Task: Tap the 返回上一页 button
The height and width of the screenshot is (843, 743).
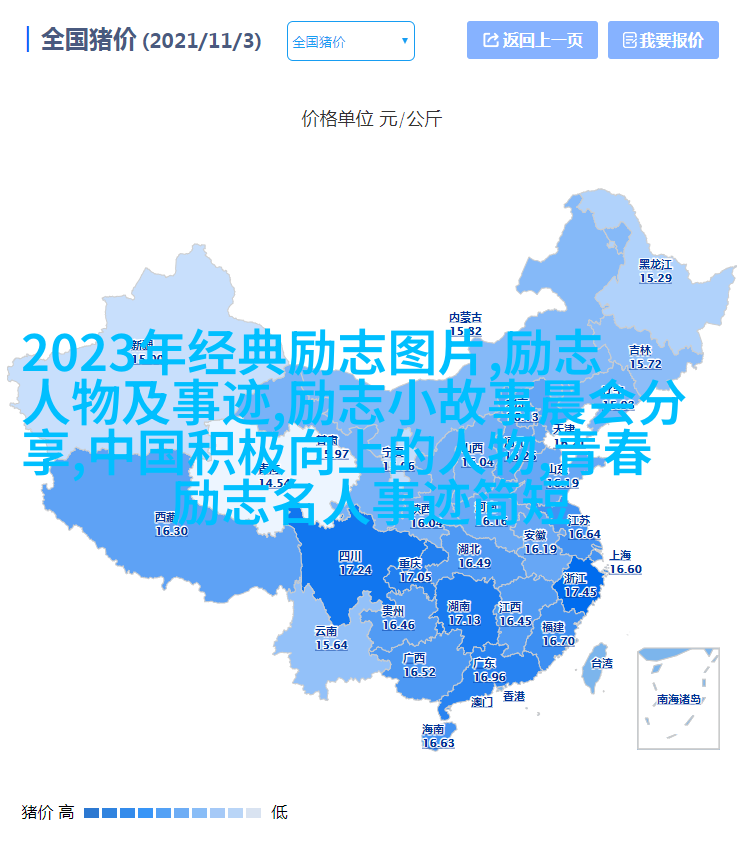Action: point(532,40)
